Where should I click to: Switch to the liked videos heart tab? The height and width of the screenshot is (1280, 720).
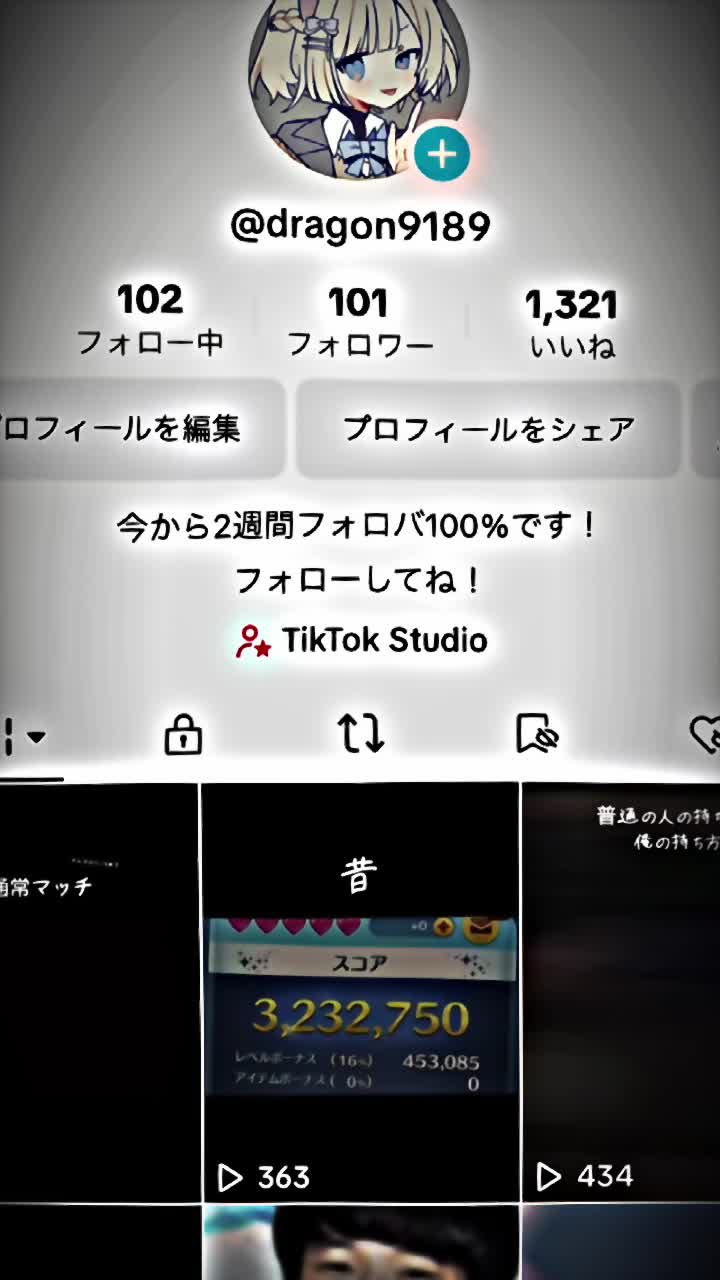click(x=706, y=735)
